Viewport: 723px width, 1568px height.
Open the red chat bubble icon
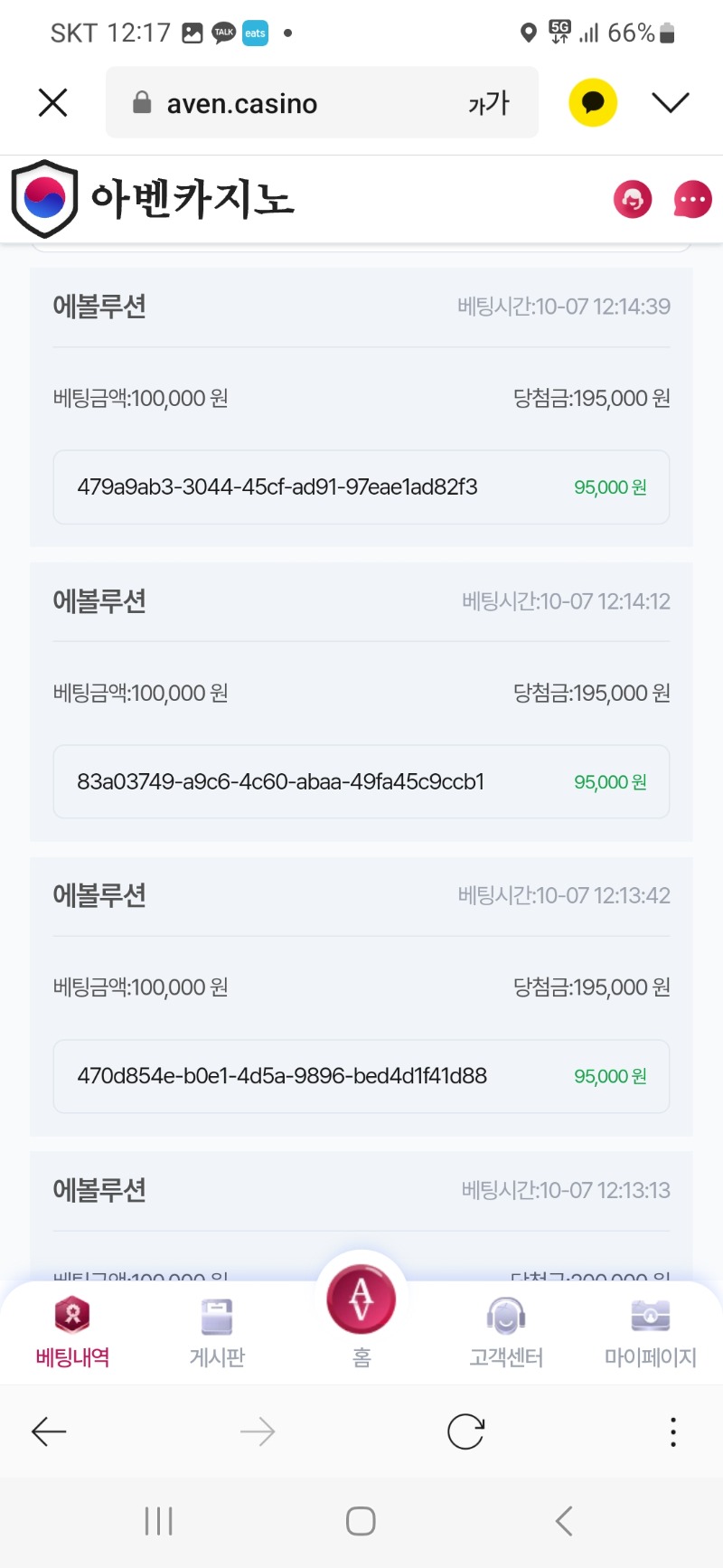tap(693, 199)
